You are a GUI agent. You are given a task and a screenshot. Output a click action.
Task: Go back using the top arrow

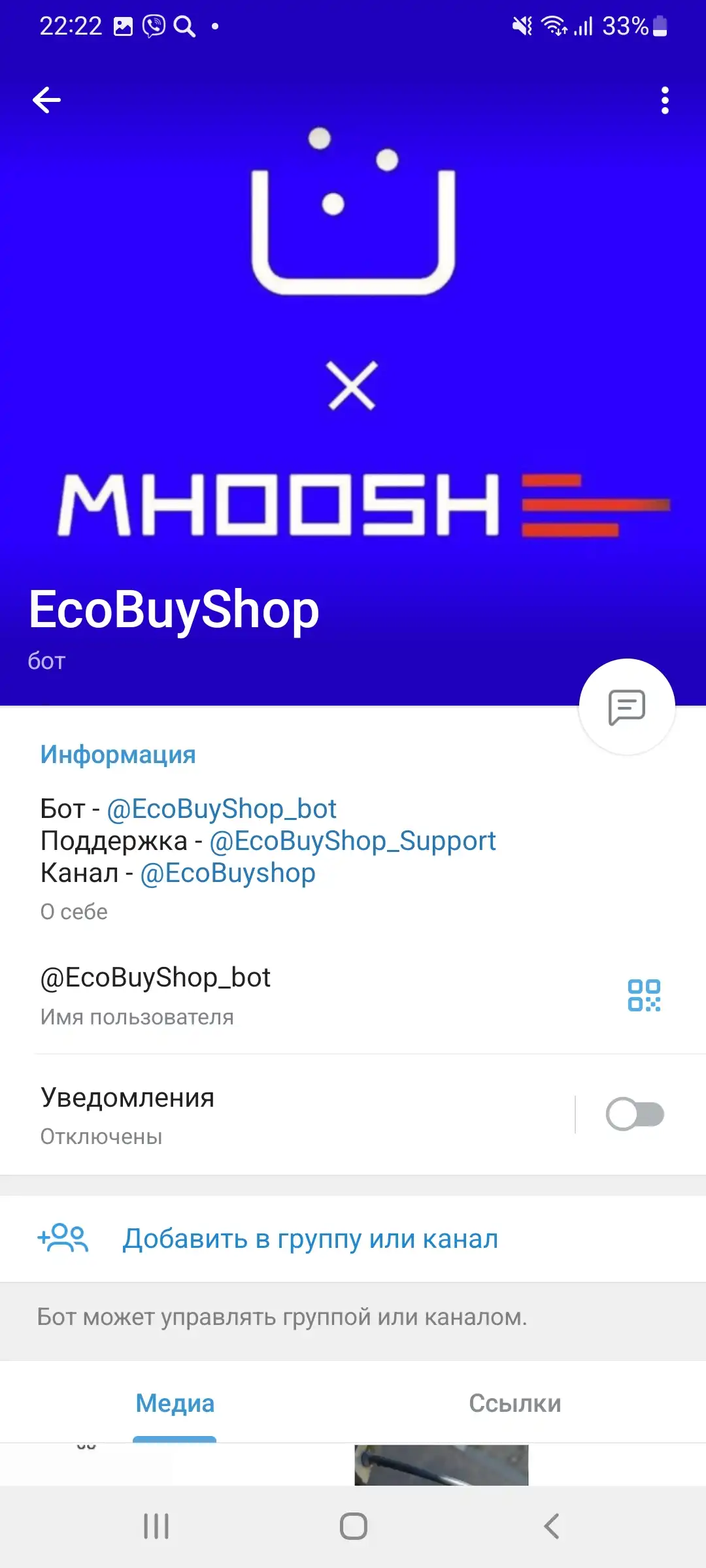pyautogui.click(x=46, y=101)
